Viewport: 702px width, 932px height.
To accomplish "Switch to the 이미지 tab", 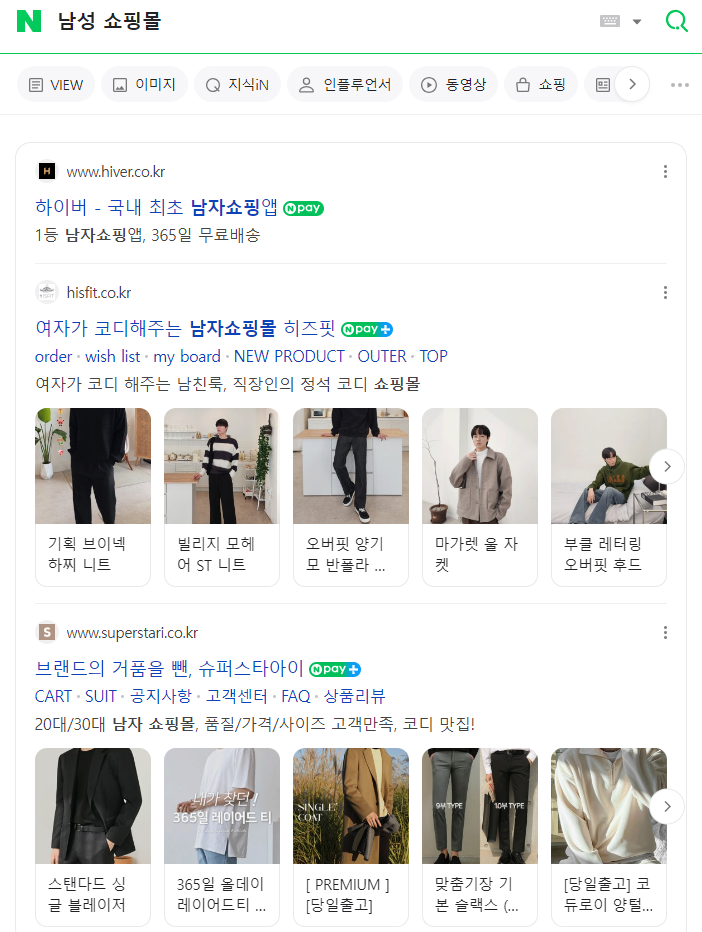I will tap(144, 85).
